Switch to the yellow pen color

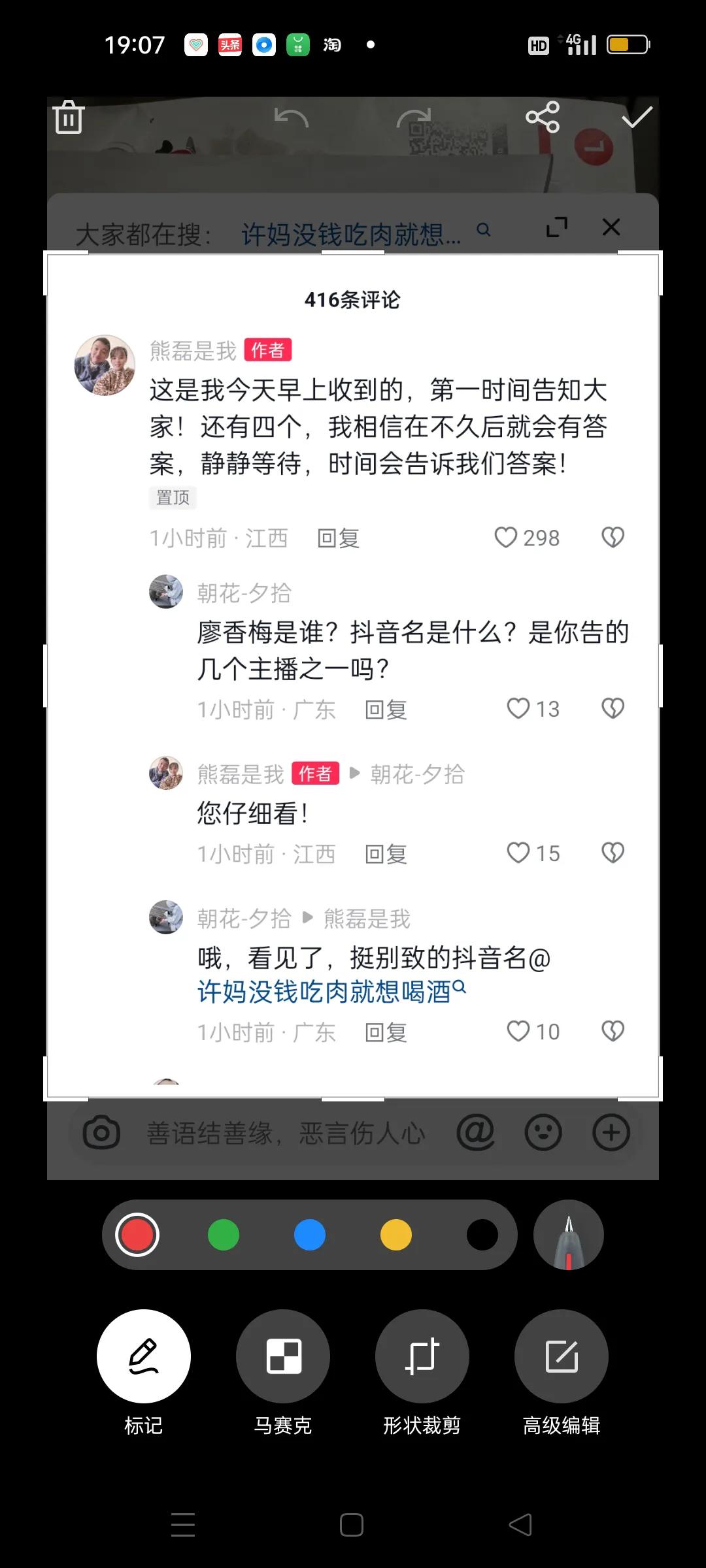click(x=396, y=1235)
